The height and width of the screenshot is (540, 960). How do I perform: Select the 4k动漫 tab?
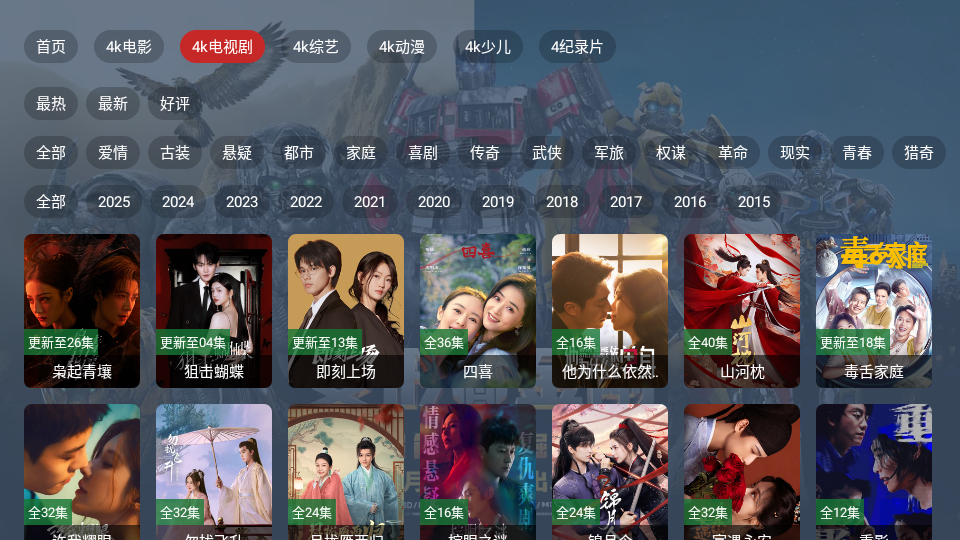[x=402, y=47]
